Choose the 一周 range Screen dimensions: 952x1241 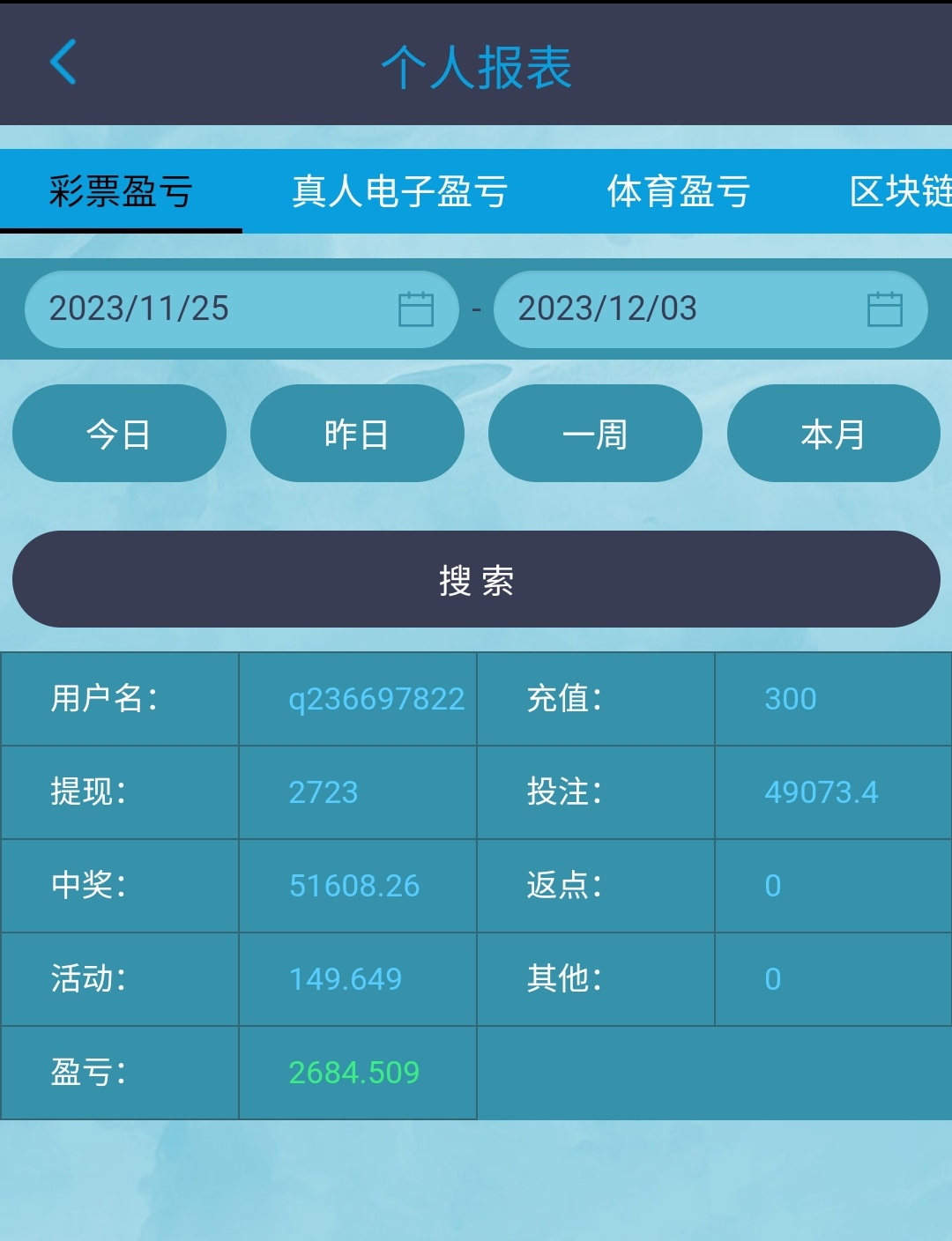coord(595,434)
